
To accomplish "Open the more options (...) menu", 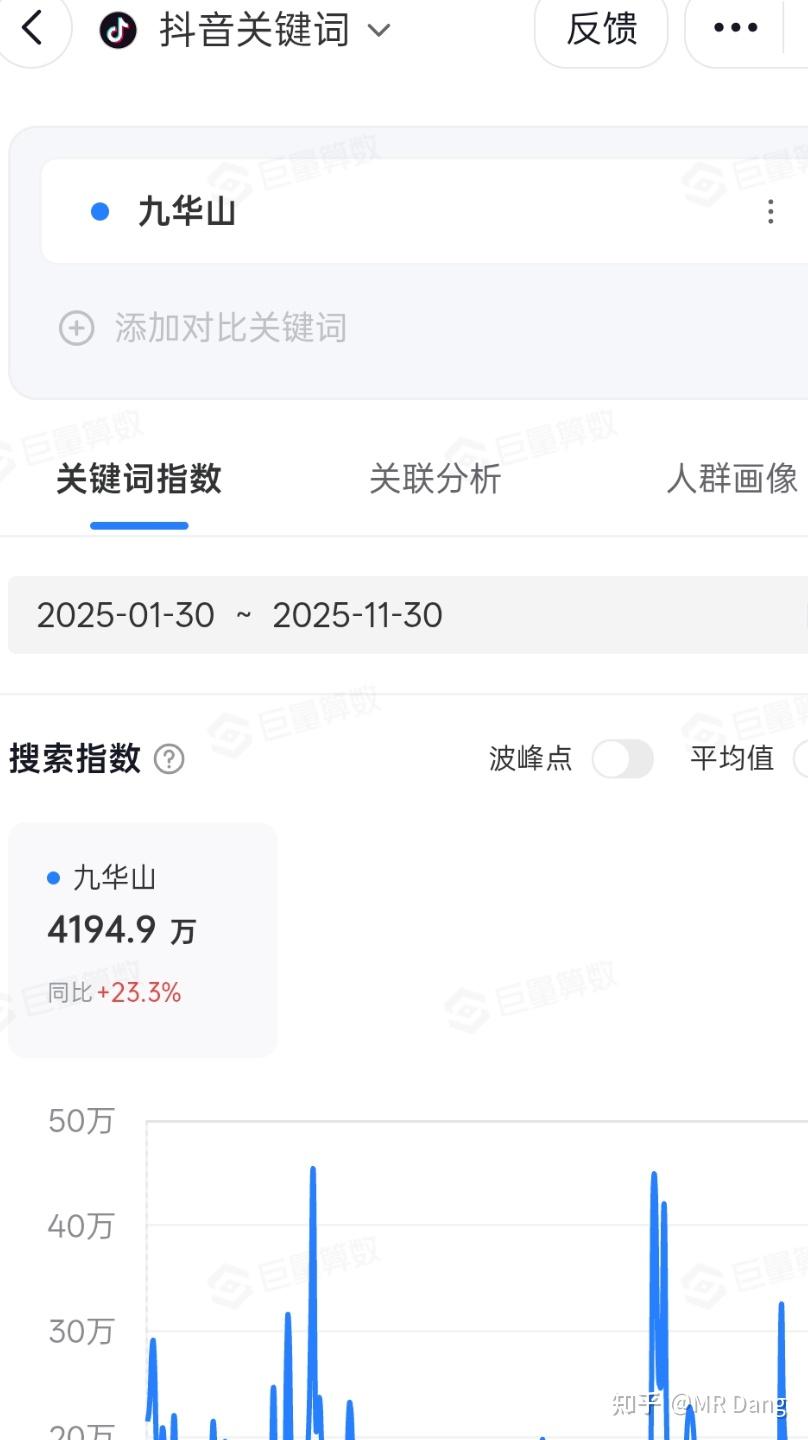I will [x=735, y=27].
